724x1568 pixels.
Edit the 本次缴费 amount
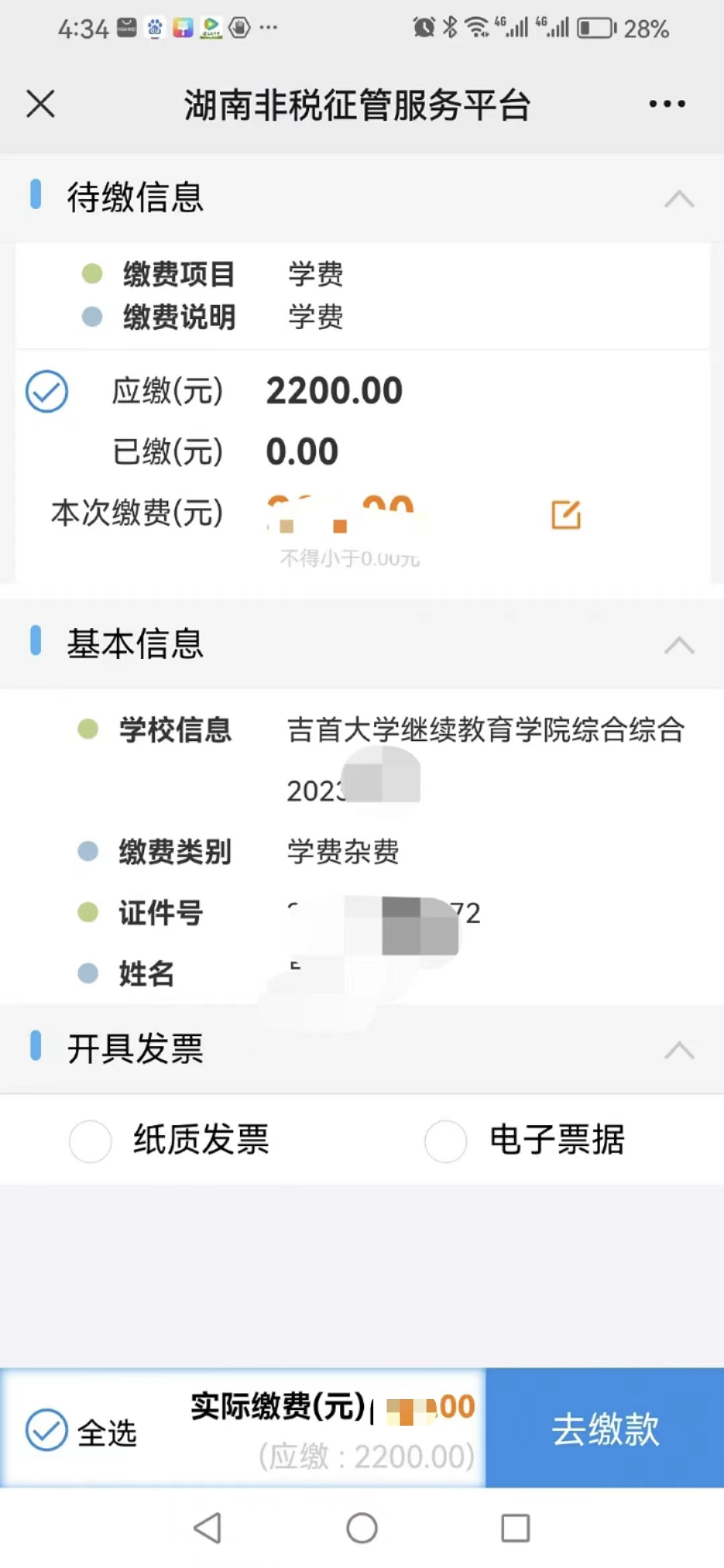(566, 515)
